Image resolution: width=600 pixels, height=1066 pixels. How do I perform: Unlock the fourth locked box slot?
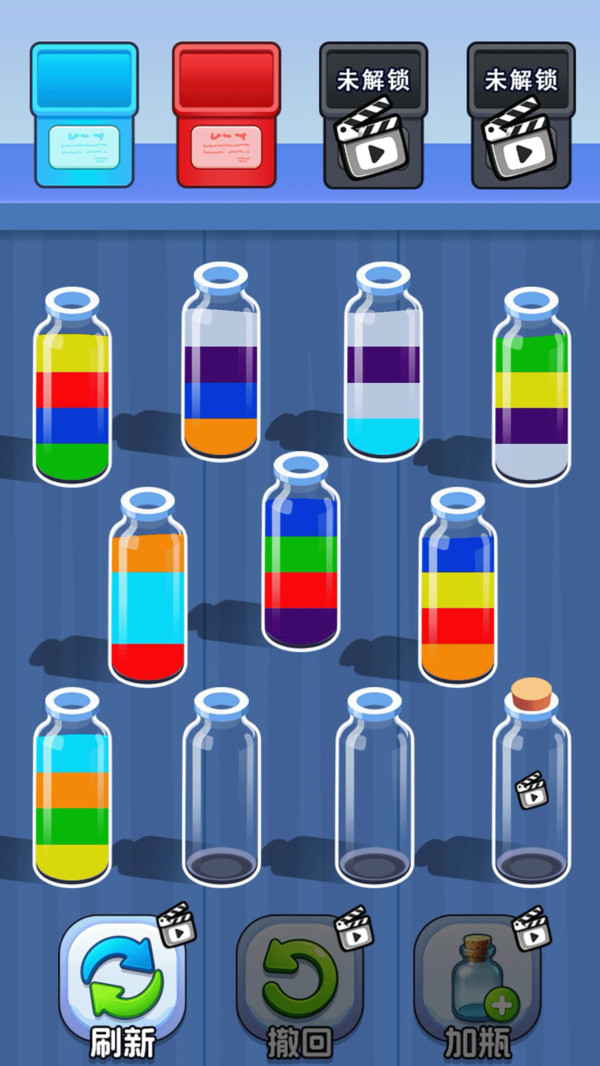click(521, 115)
